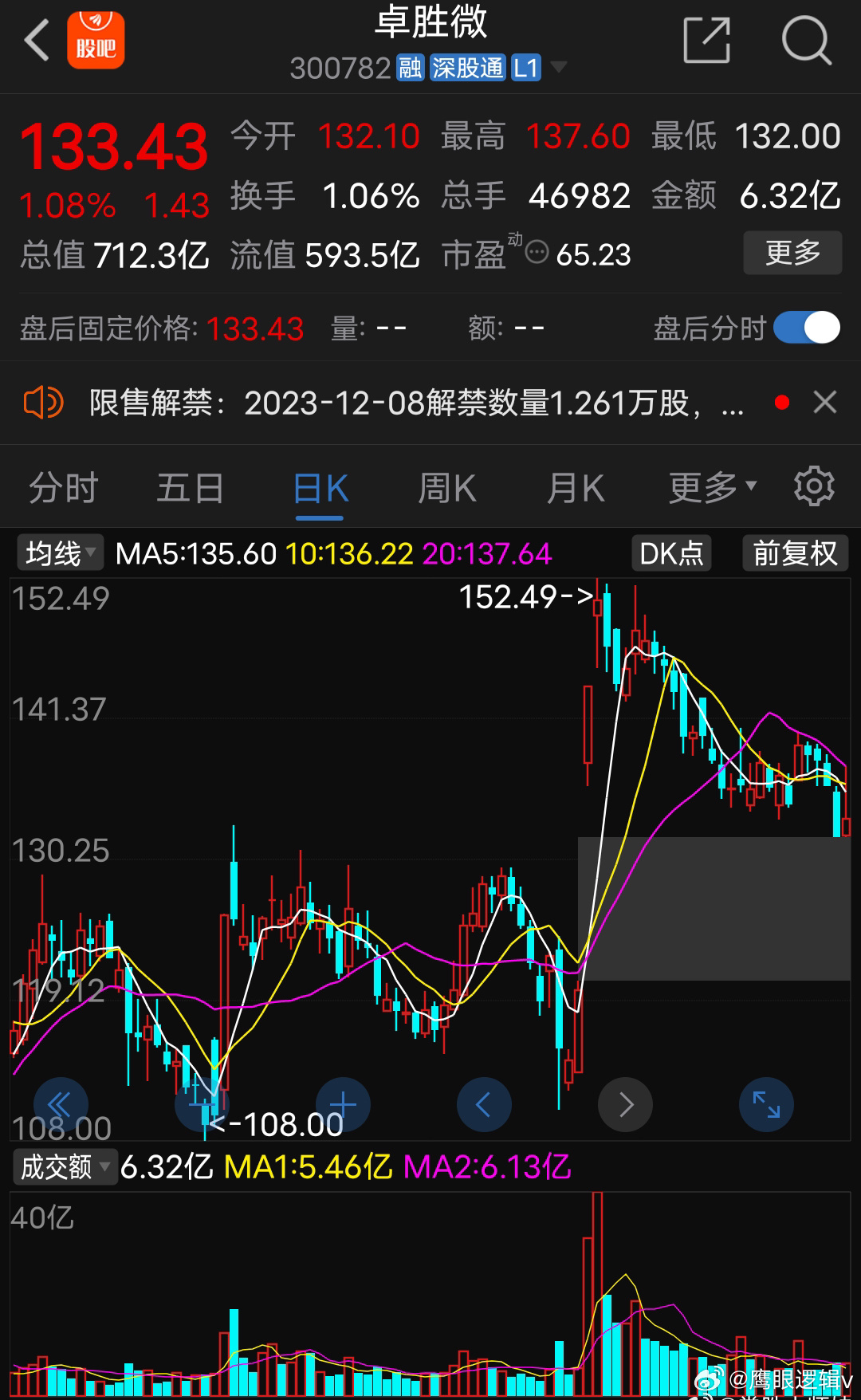This screenshot has height=1400, width=861.
Task: Change the 前复权 adjustment option
Action: [x=795, y=553]
